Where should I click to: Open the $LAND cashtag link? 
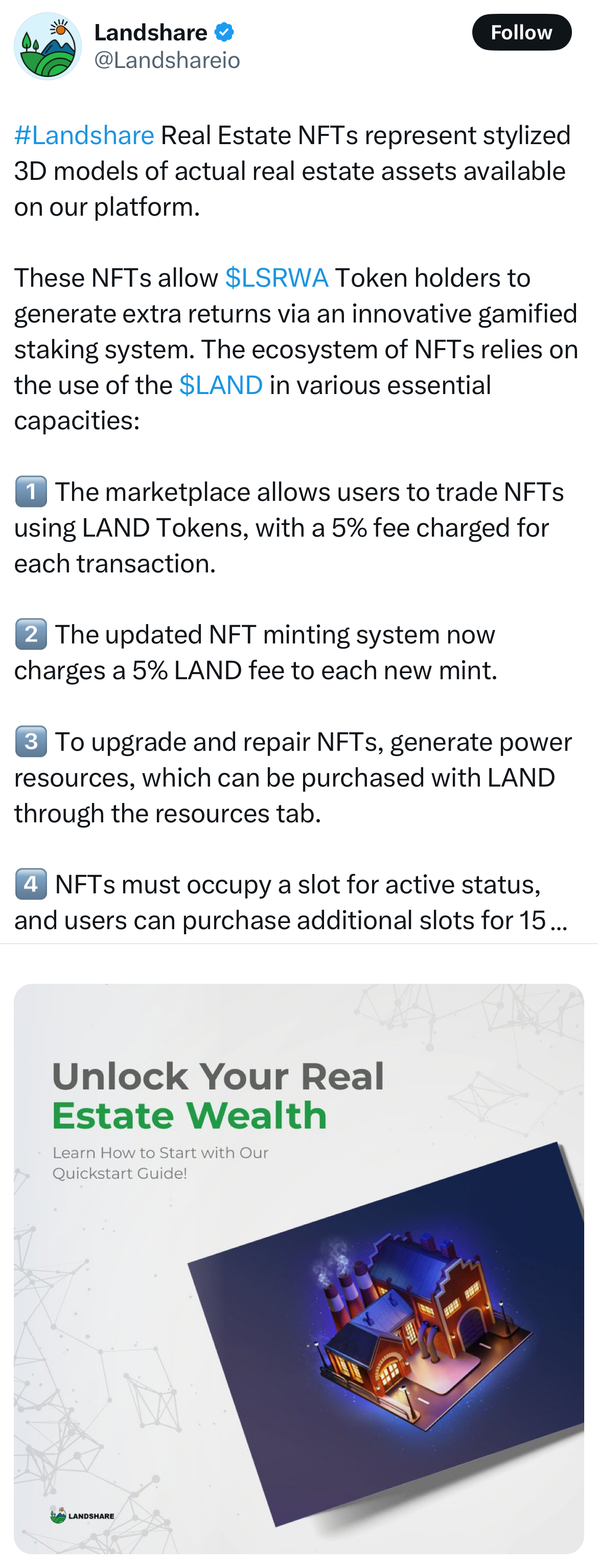point(221,385)
